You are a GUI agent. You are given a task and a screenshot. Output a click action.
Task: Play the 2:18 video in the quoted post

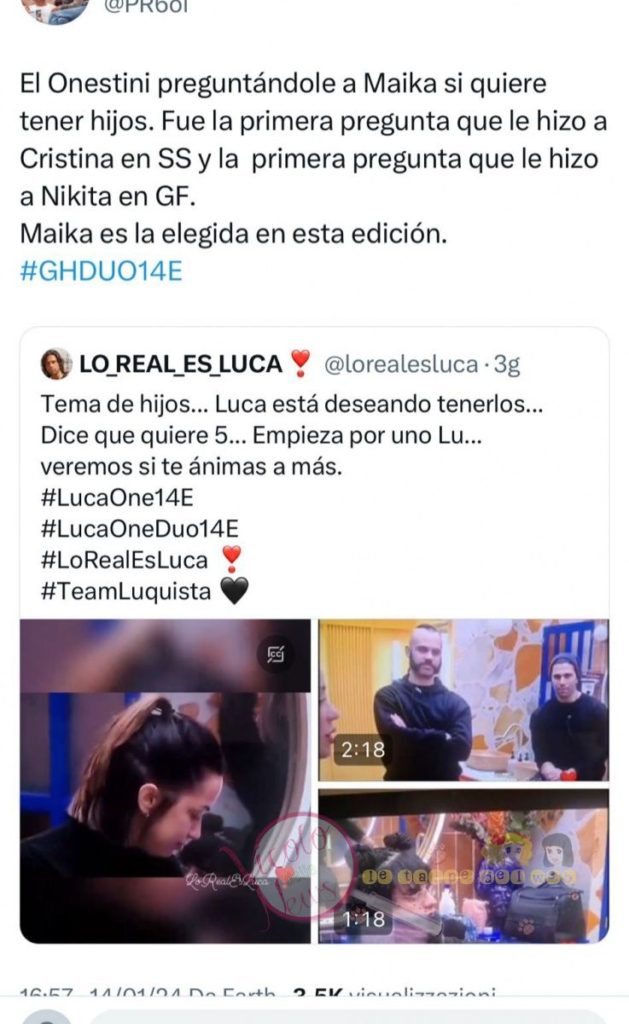point(464,700)
